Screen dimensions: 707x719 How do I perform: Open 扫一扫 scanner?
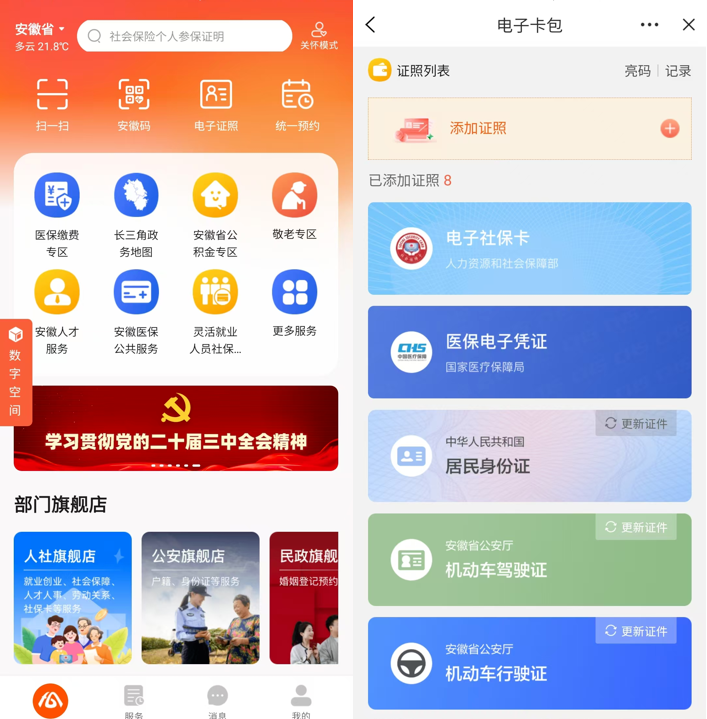tap(52, 104)
